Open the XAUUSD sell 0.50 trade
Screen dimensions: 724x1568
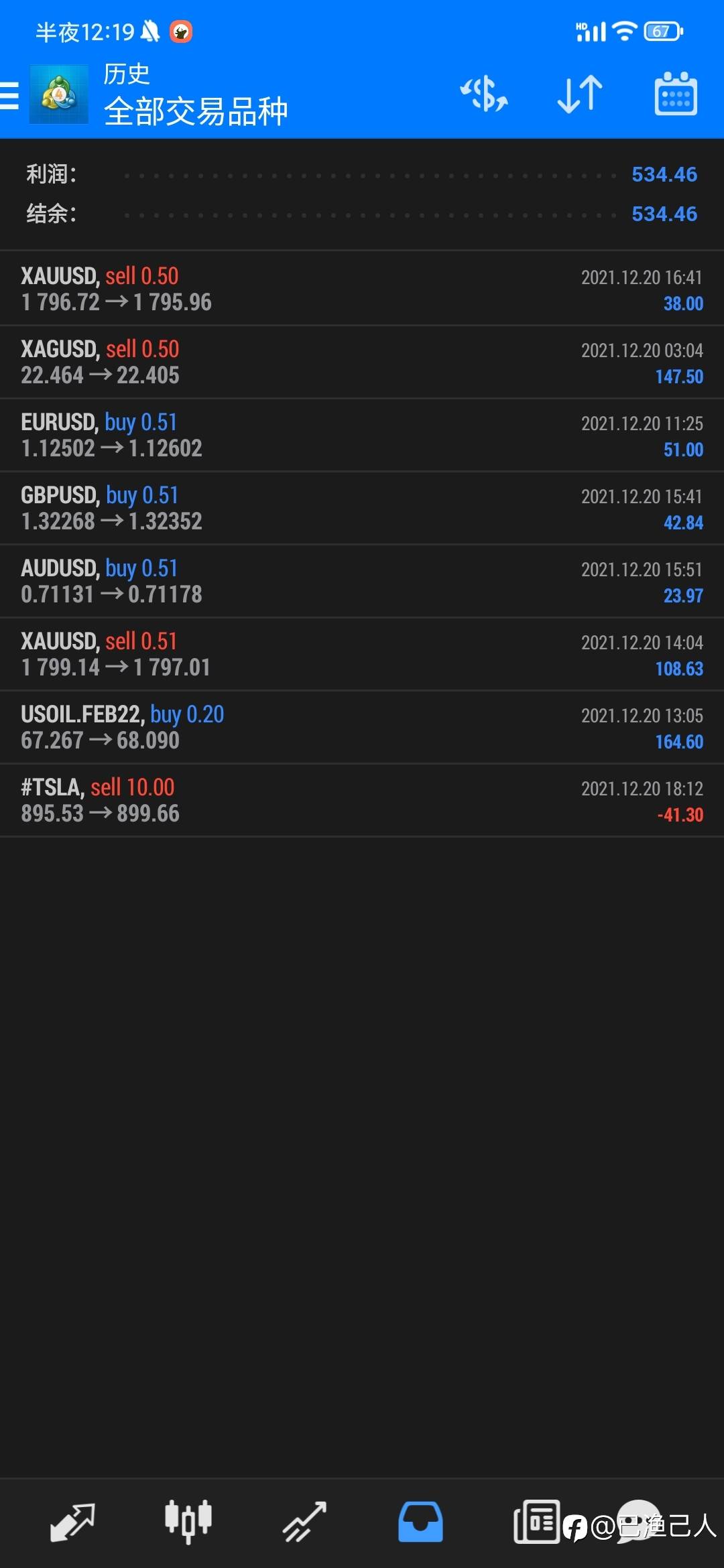click(362, 289)
